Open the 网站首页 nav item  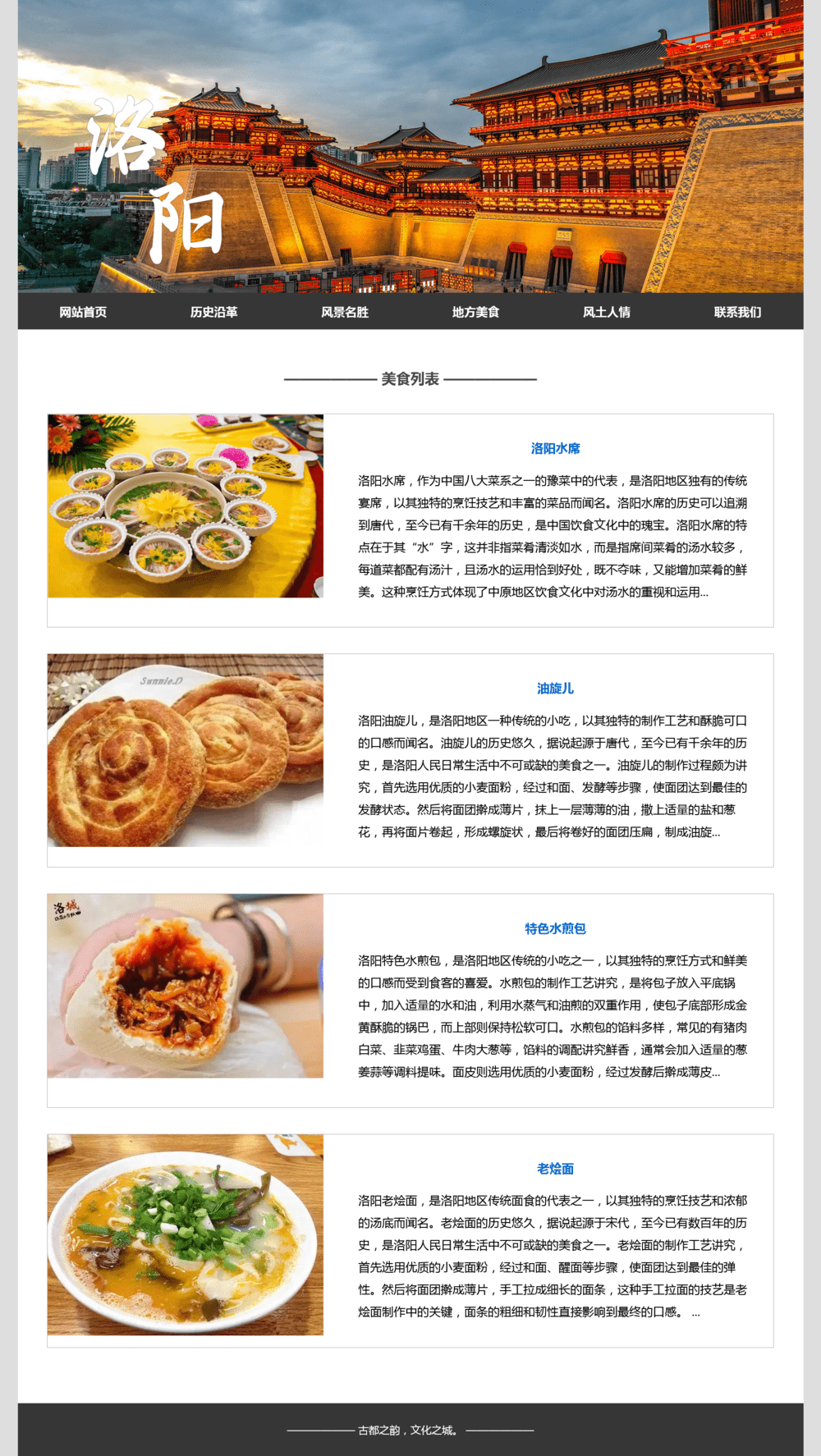83,312
